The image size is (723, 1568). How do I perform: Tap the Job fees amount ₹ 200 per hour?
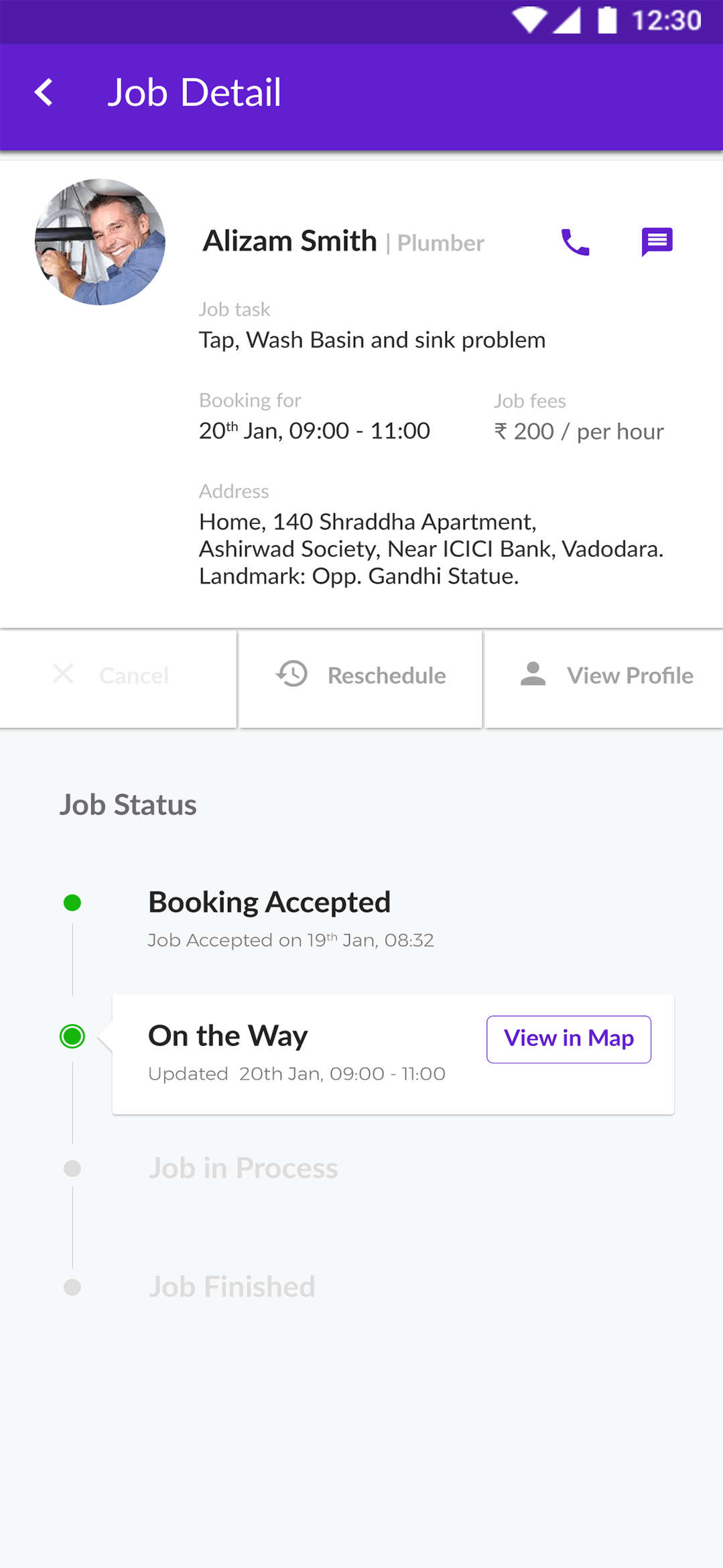pos(578,432)
